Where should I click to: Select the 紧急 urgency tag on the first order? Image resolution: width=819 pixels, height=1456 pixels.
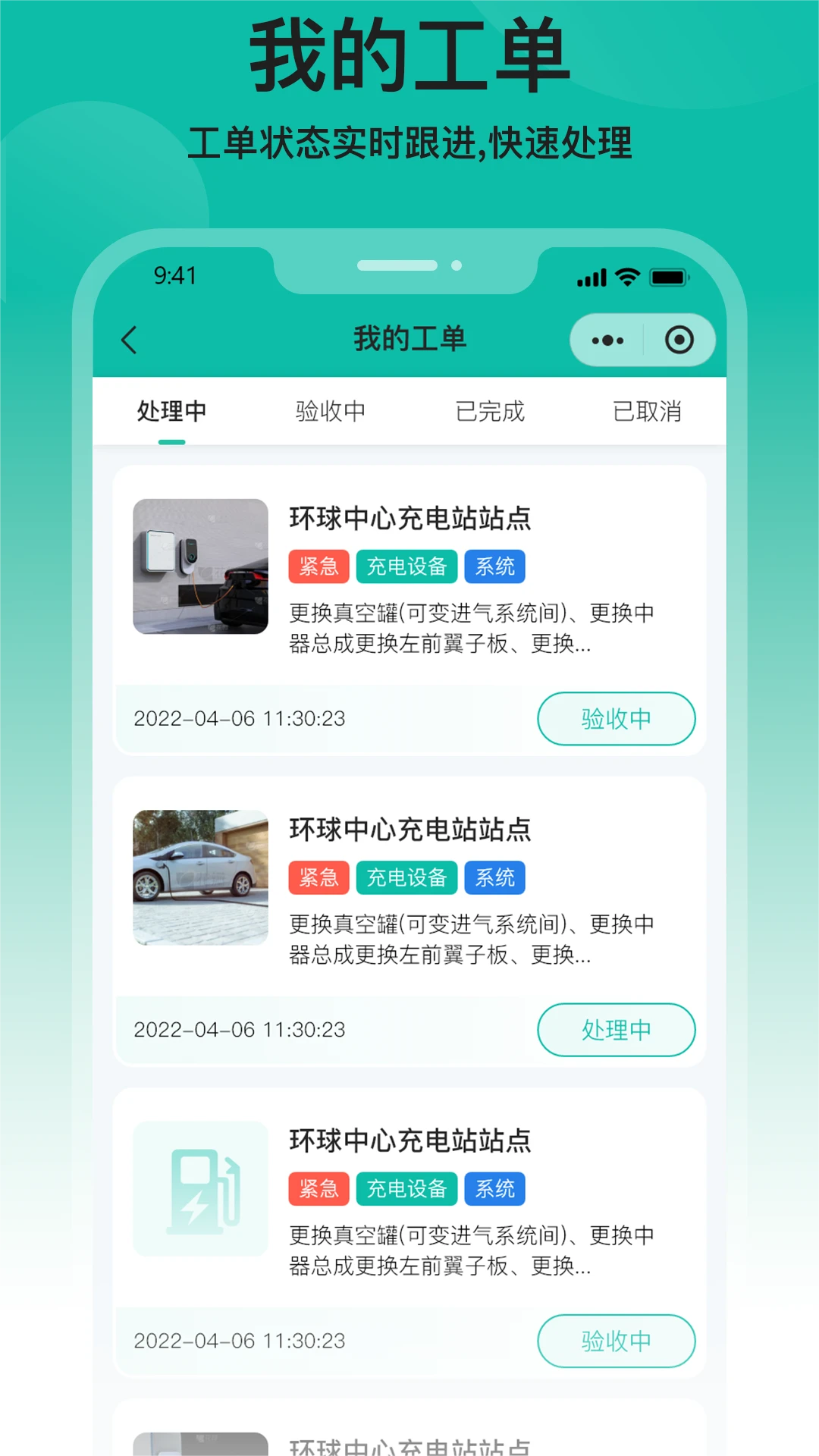pos(318,566)
